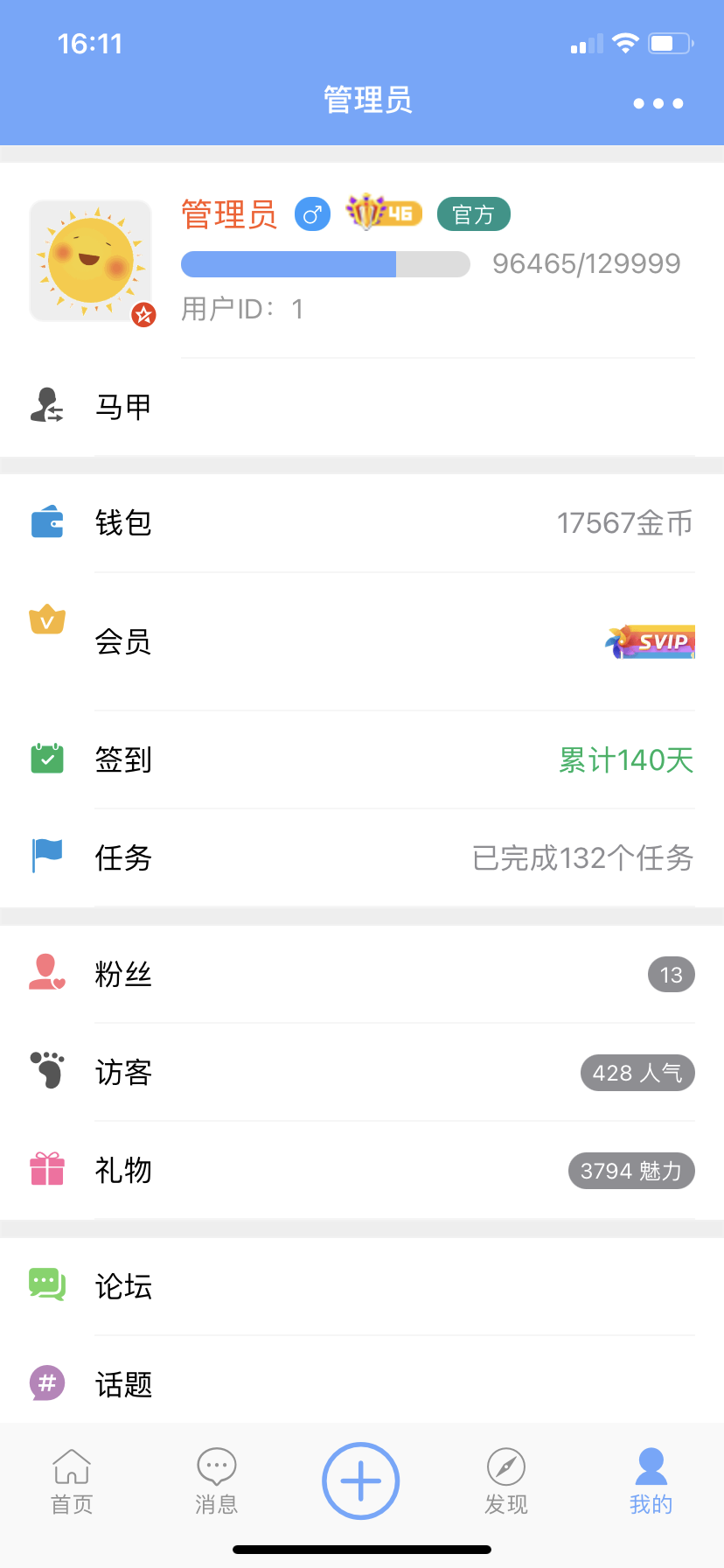Image resolution: width=724 pixels, height=1568 pixels.
Task: Switch to the 消息 messages tab
Action: pos(217,1480)
